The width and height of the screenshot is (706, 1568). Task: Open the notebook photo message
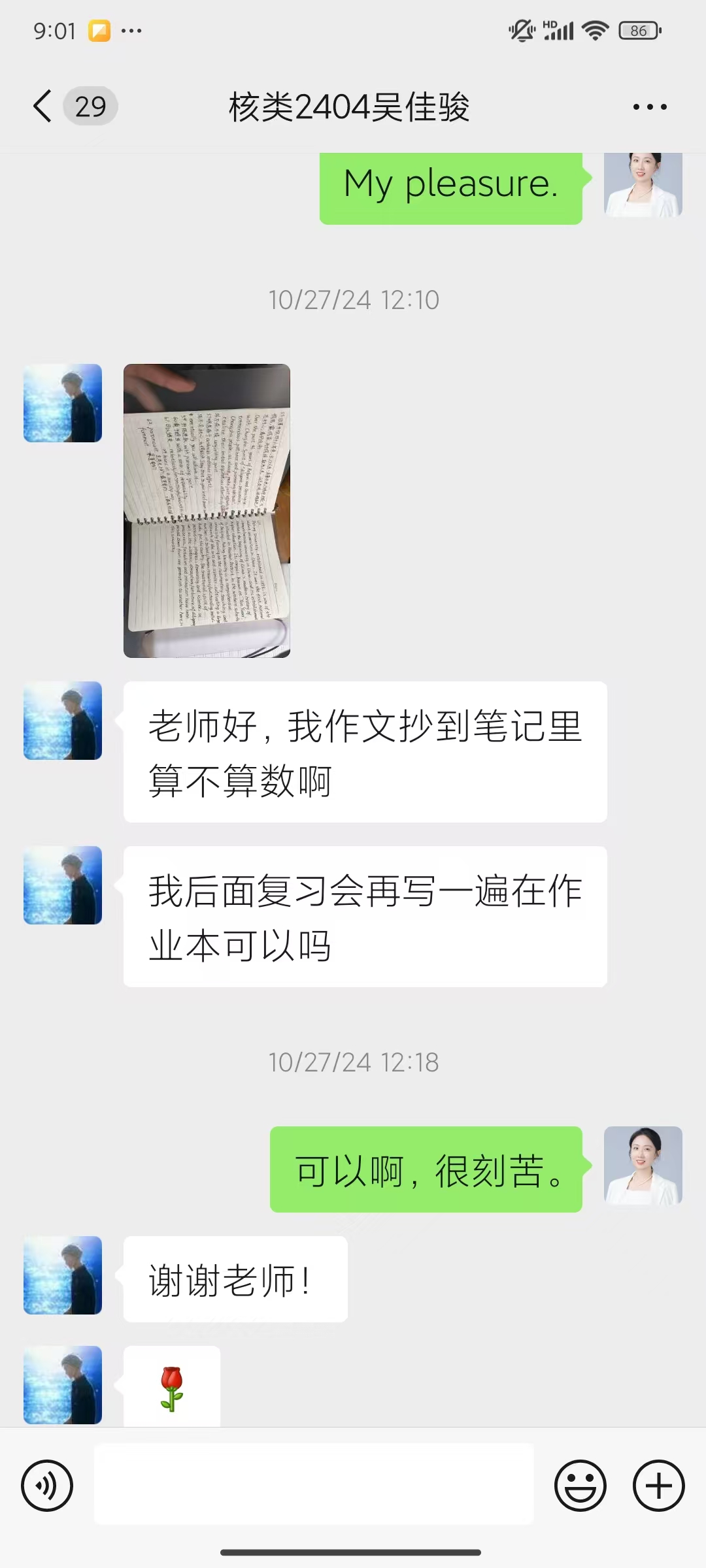pos(207,510)
